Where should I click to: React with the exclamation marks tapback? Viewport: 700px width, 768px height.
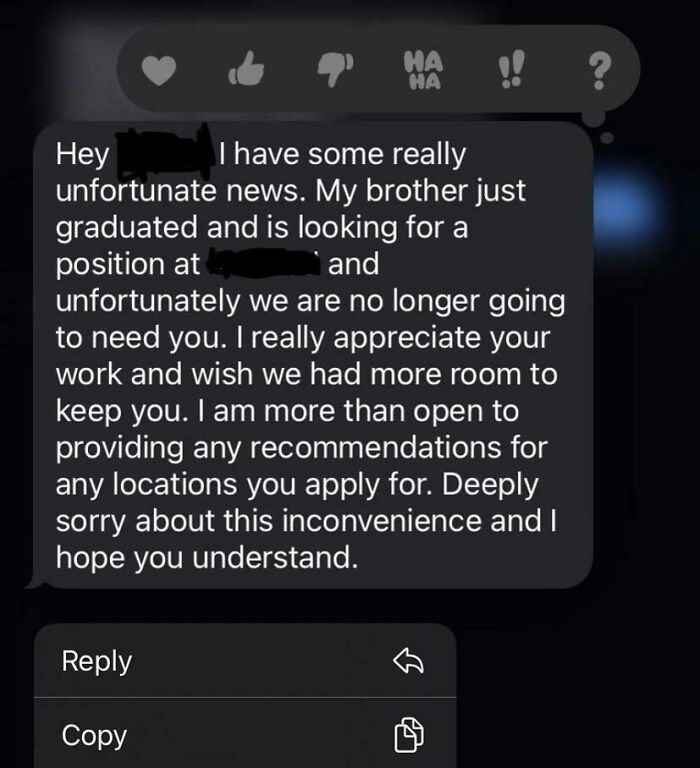point(508,70)
